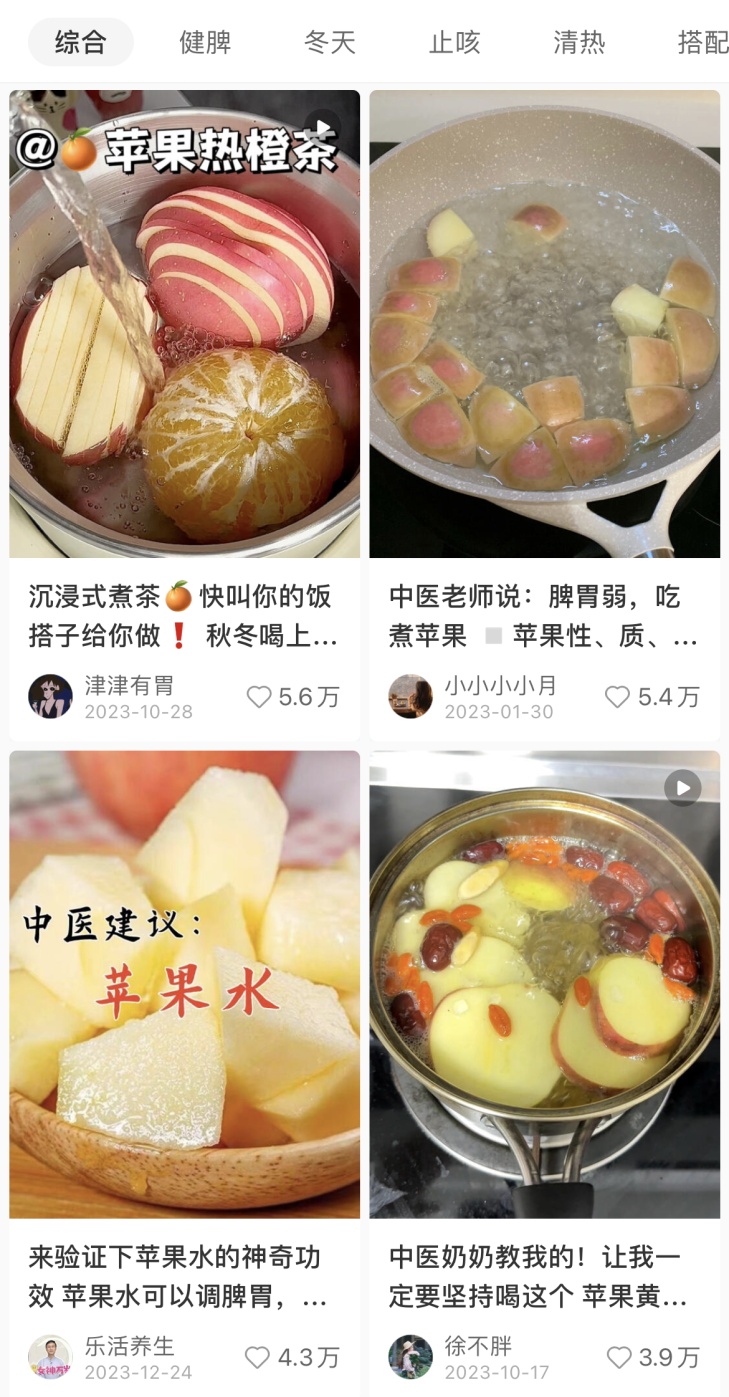Open the 苹果热橙茶 video post
The height and width of the screenshot is (1397, 729).
pos(185,323)
